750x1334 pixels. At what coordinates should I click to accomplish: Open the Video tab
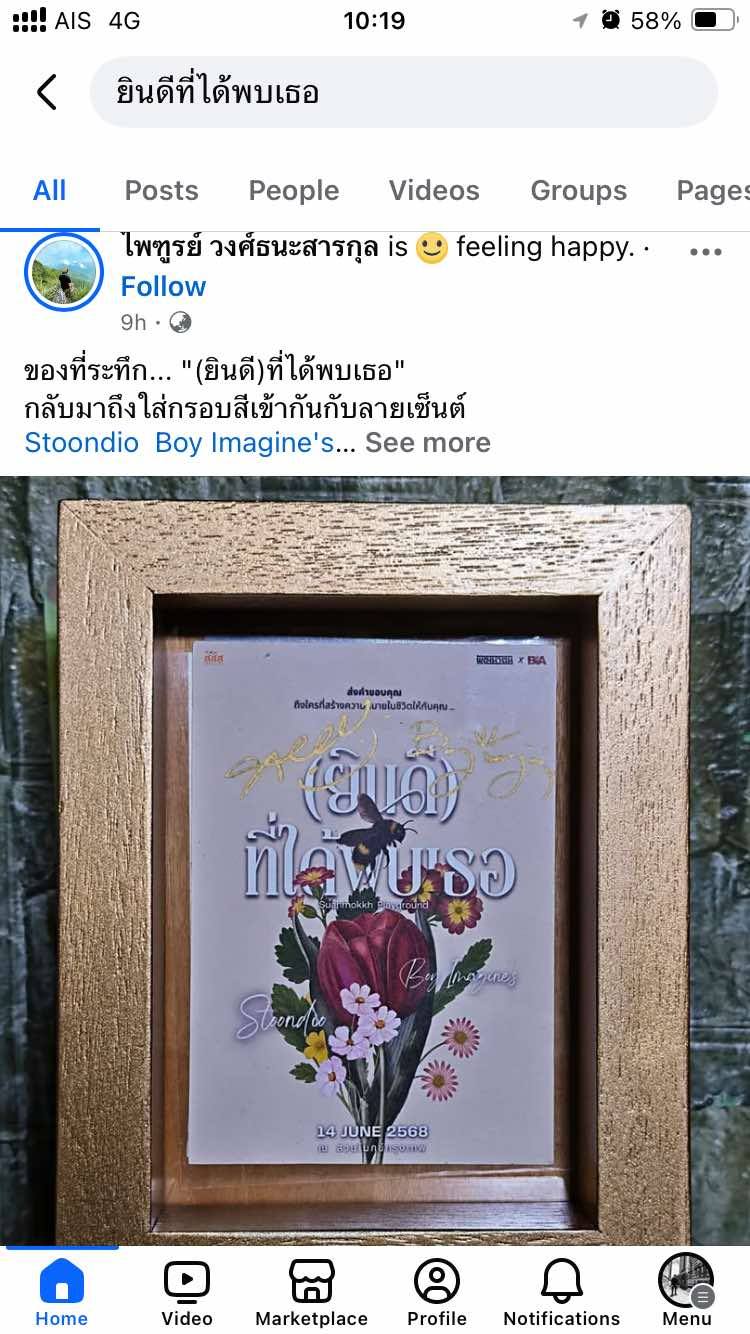tap(186, 1292)
